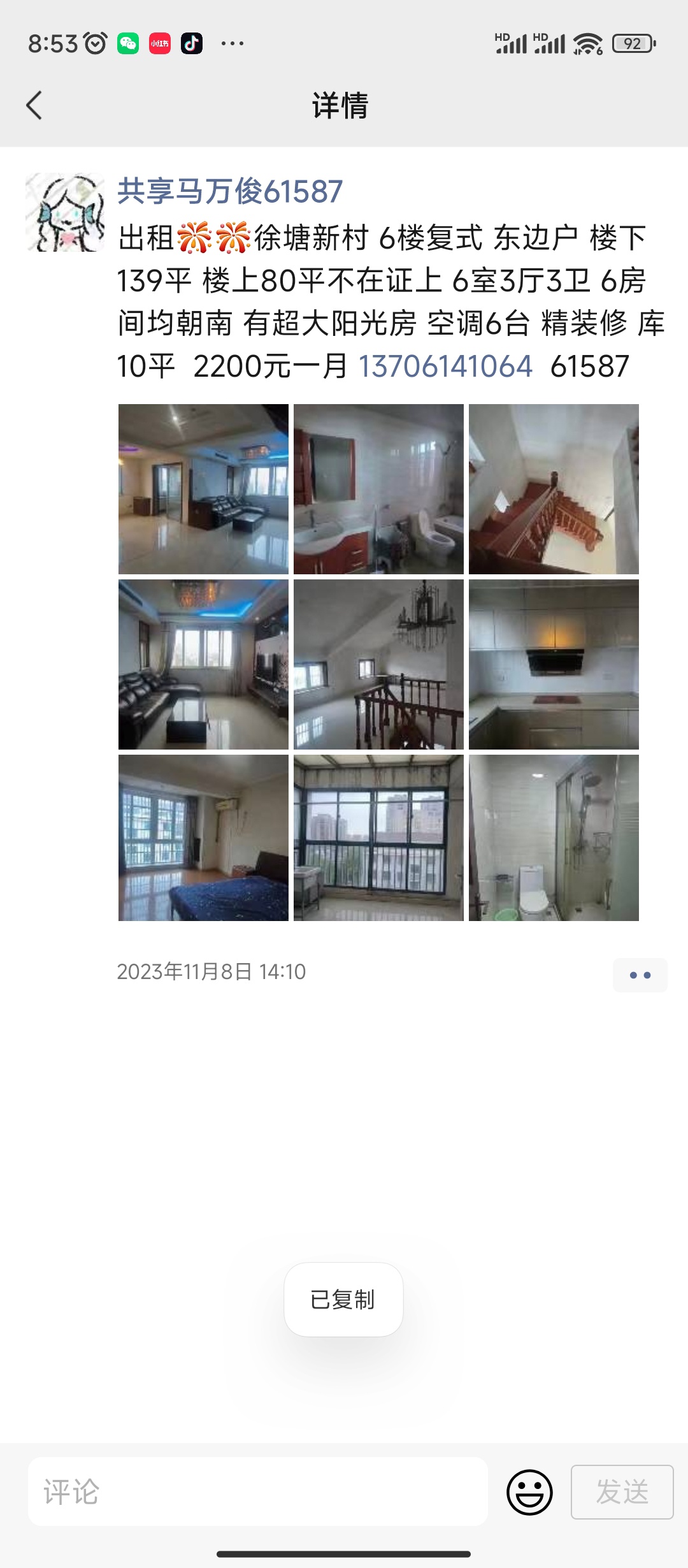Image resolution: width=688 pixels, height=1568 pixels.
Task: Open the living room photo with blue ceiling lights
Action: [x=203, y=489]
